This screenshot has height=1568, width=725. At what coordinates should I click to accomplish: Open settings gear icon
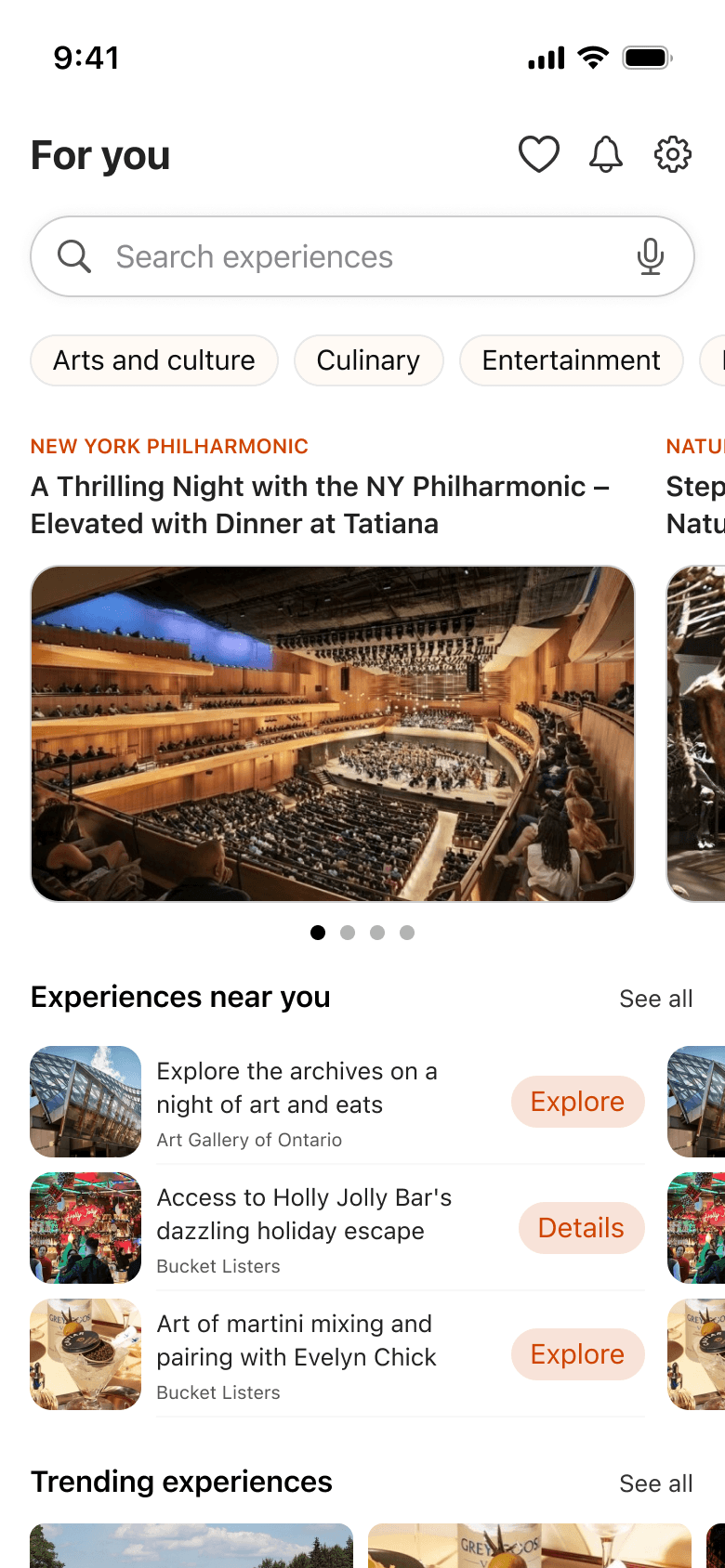click(672, 154)
